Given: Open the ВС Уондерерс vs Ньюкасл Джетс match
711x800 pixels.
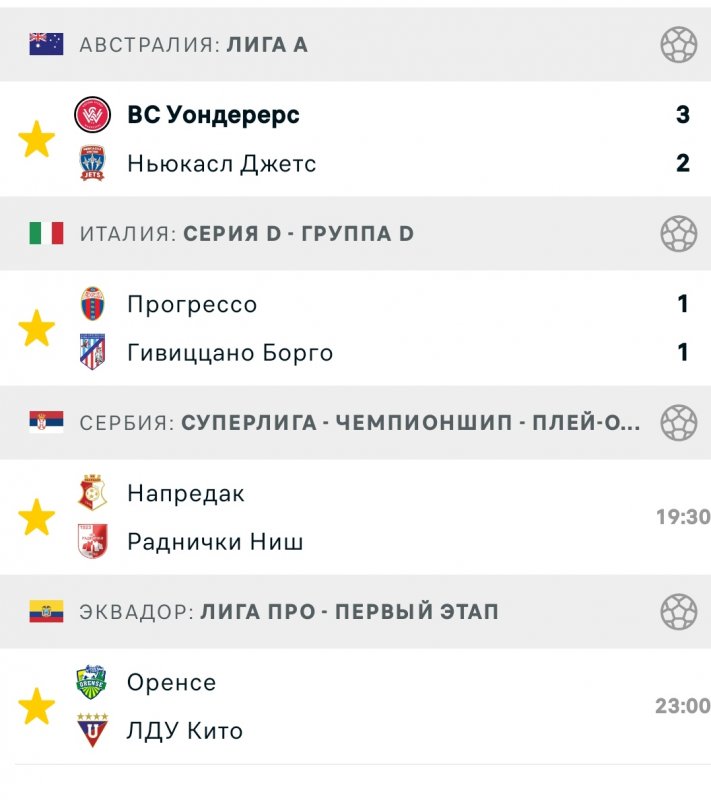Looking at the screenshot, I should click(x=380, y=139).
